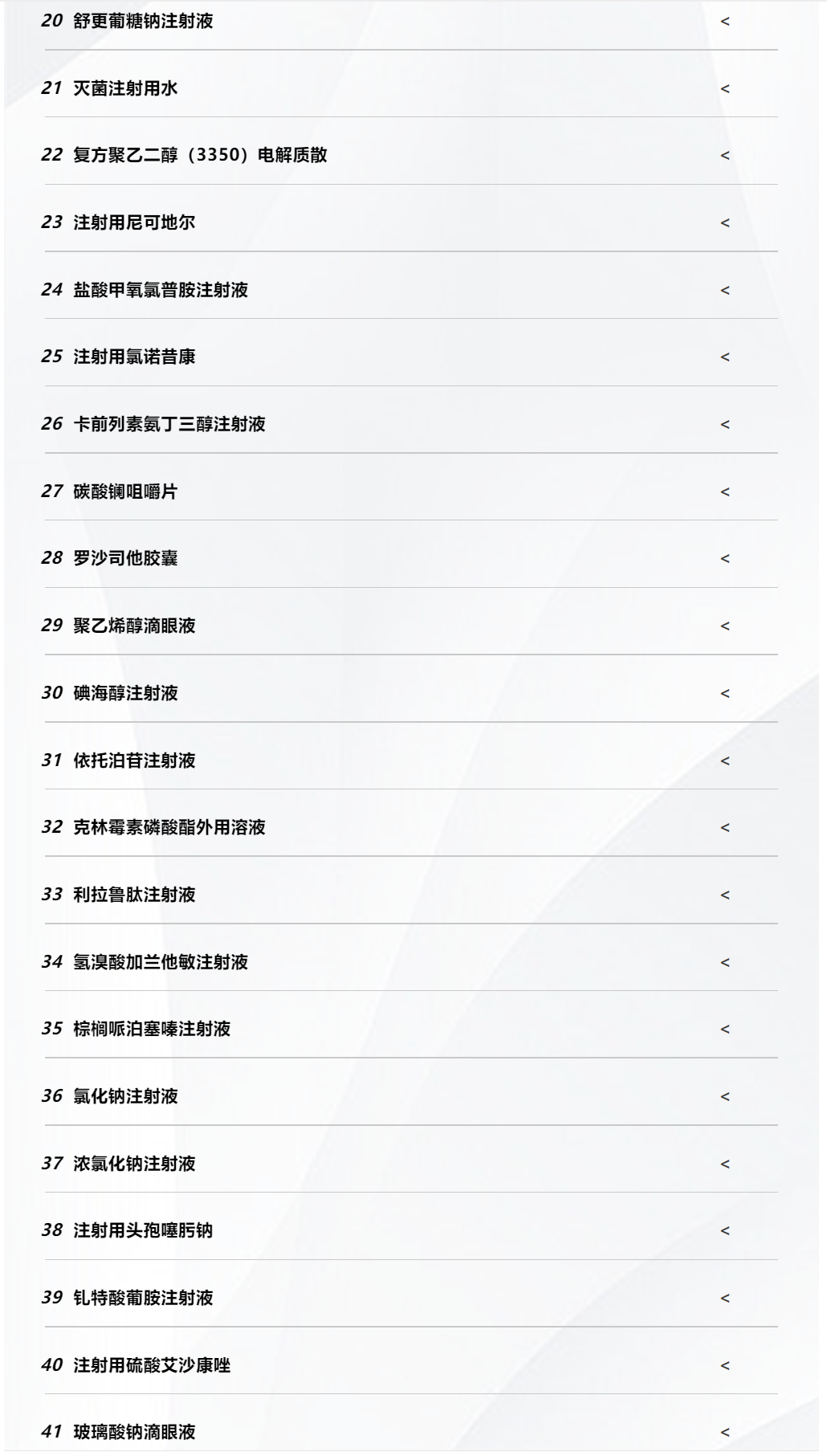Expand 卡前列素氨丁三醇注射液 row
Screen dimensions: 827x1456
[x=411, y=424]
